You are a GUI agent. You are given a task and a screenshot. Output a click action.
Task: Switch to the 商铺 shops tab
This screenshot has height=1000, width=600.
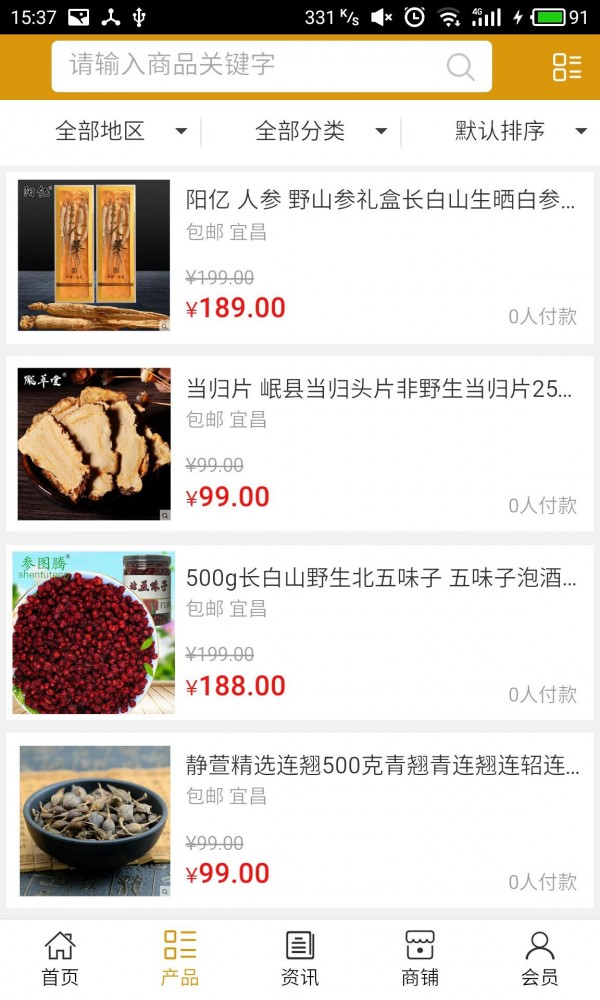point(420,958)
